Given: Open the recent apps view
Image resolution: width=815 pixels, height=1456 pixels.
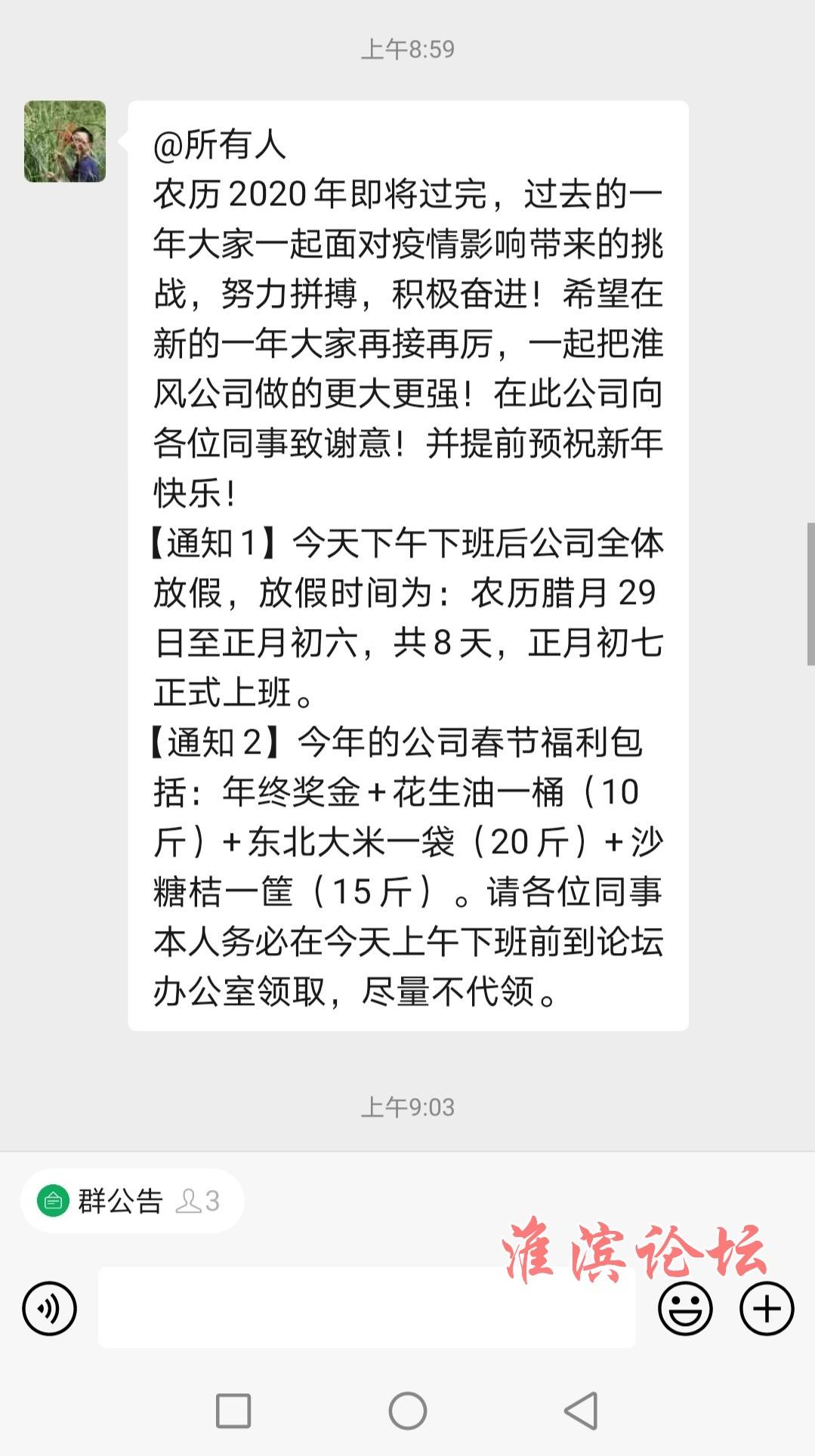Looking at the screenshot, I should tap(233, 1410).
